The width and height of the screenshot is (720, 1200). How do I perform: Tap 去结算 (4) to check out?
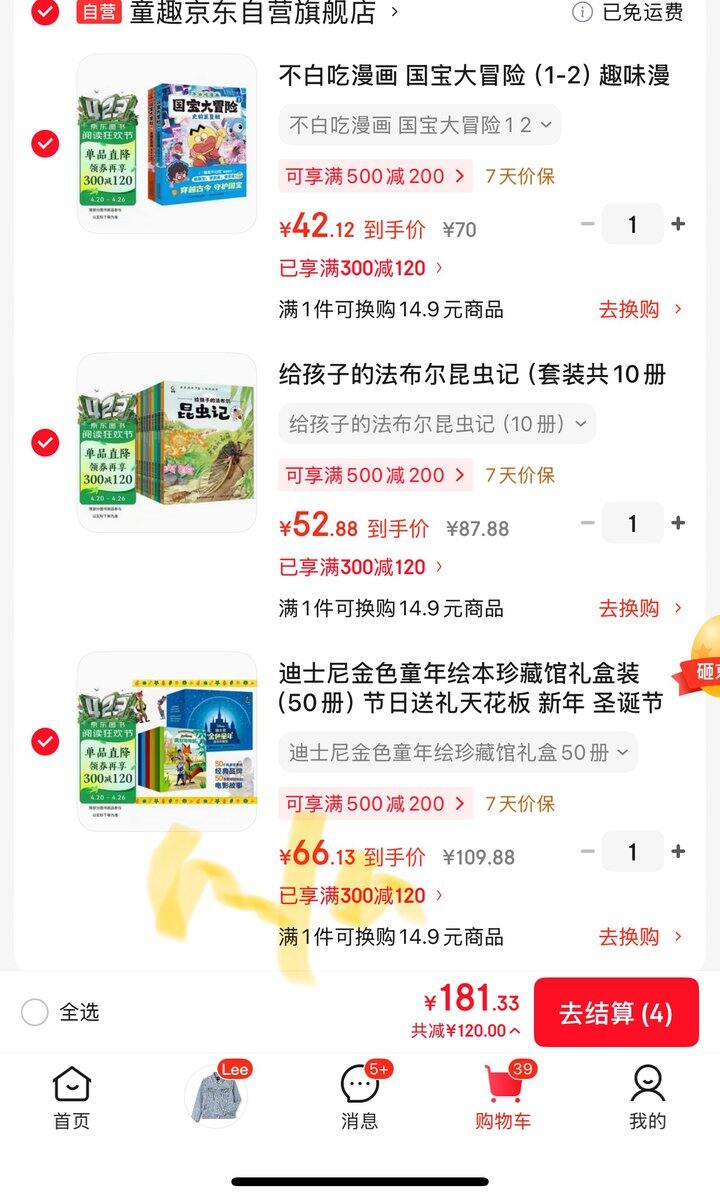click(x=616, y=1012)
